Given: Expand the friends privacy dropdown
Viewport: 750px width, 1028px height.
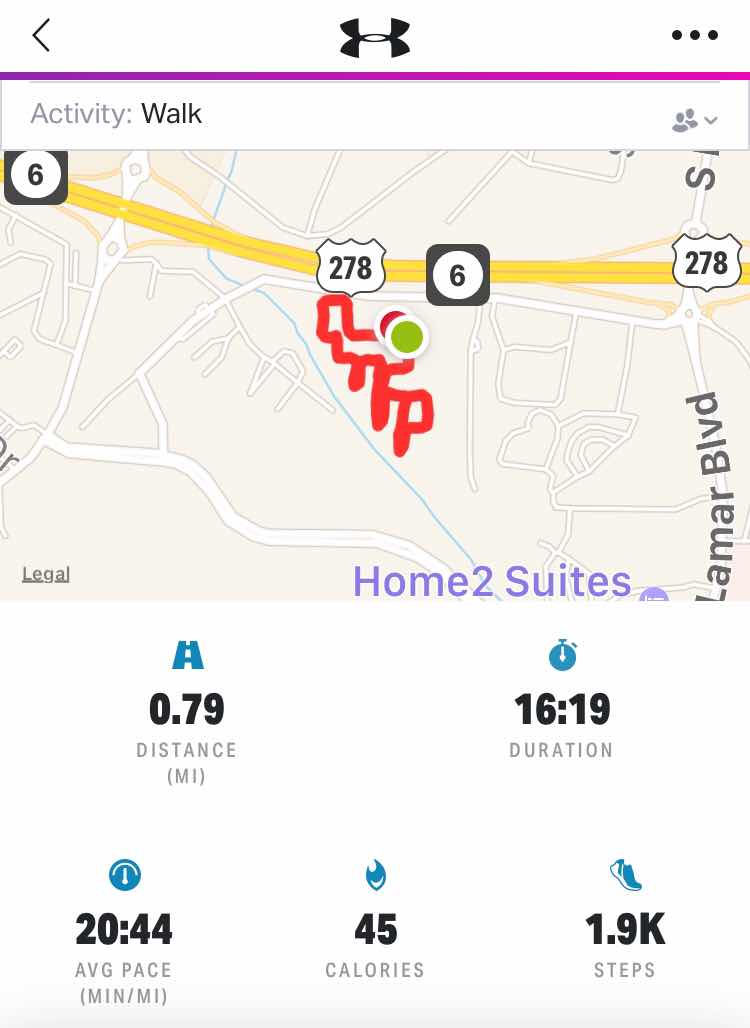Looking at the screenshot, I should pos(694,120).
